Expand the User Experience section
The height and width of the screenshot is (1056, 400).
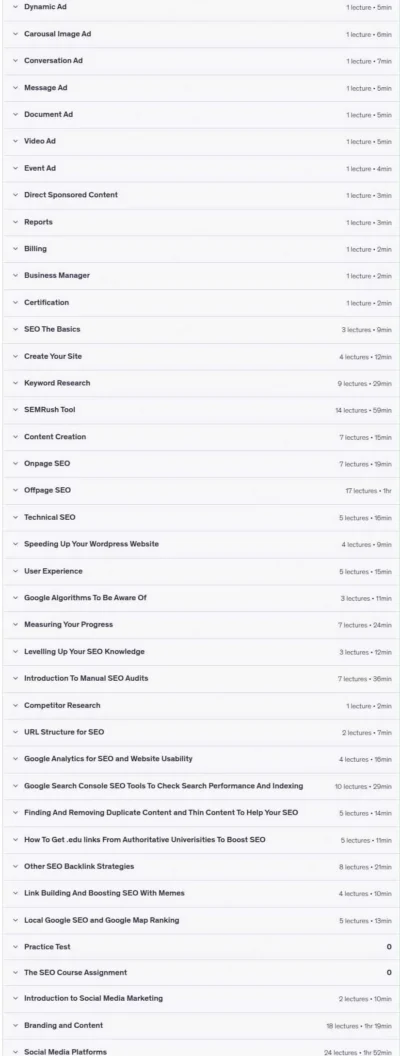201,571
